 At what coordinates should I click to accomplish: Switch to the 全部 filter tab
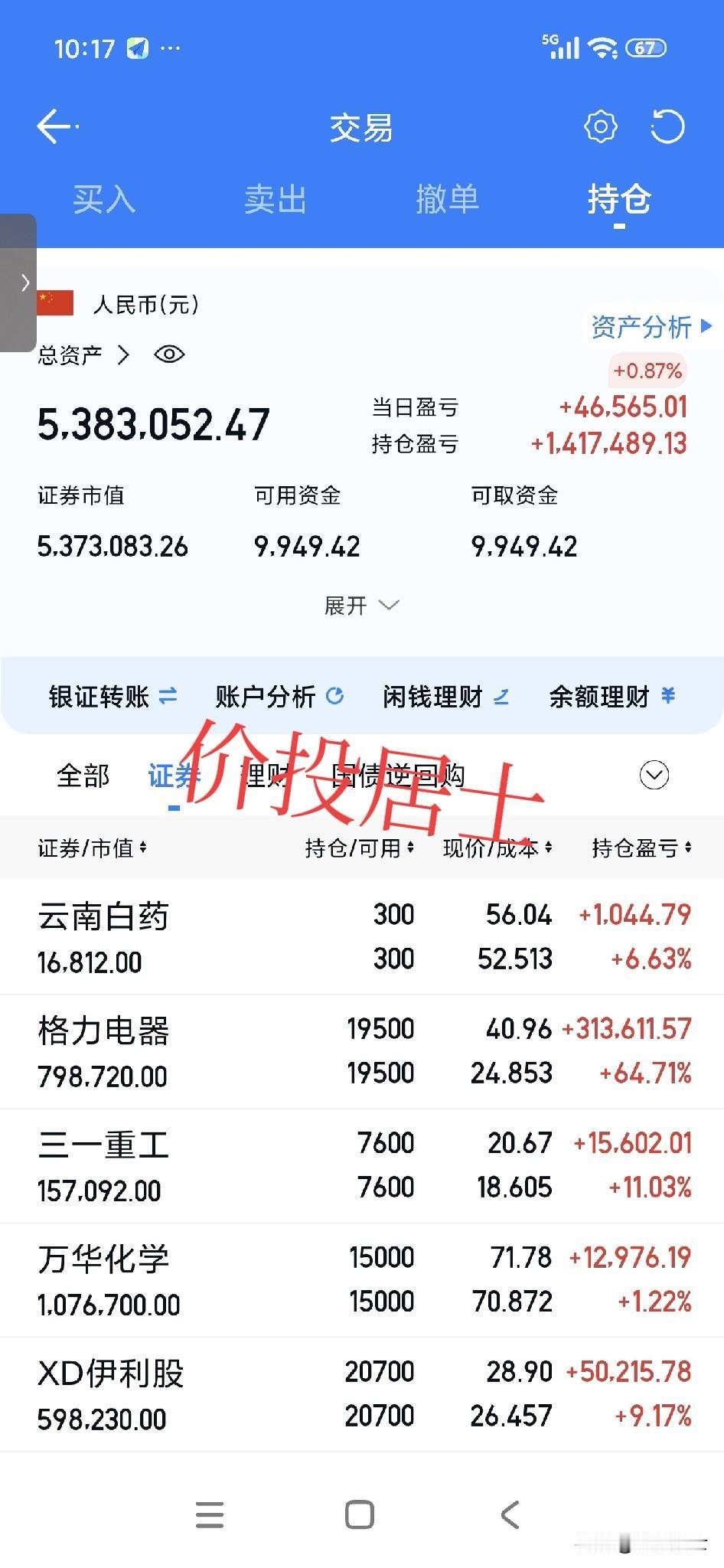[x=83, y=775]
